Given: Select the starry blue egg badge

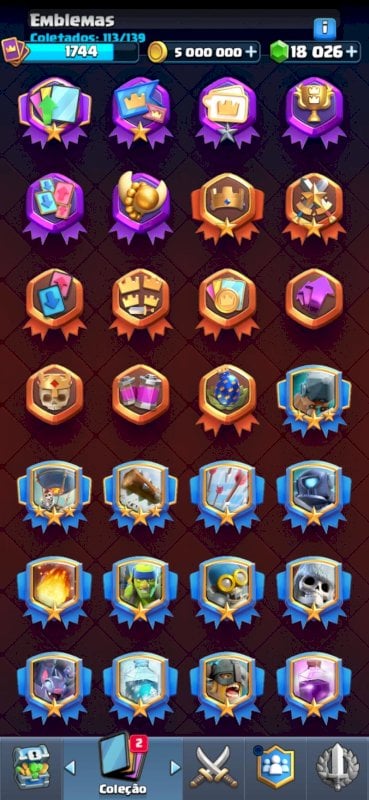Looking at the screenshot, I should 228,399.
